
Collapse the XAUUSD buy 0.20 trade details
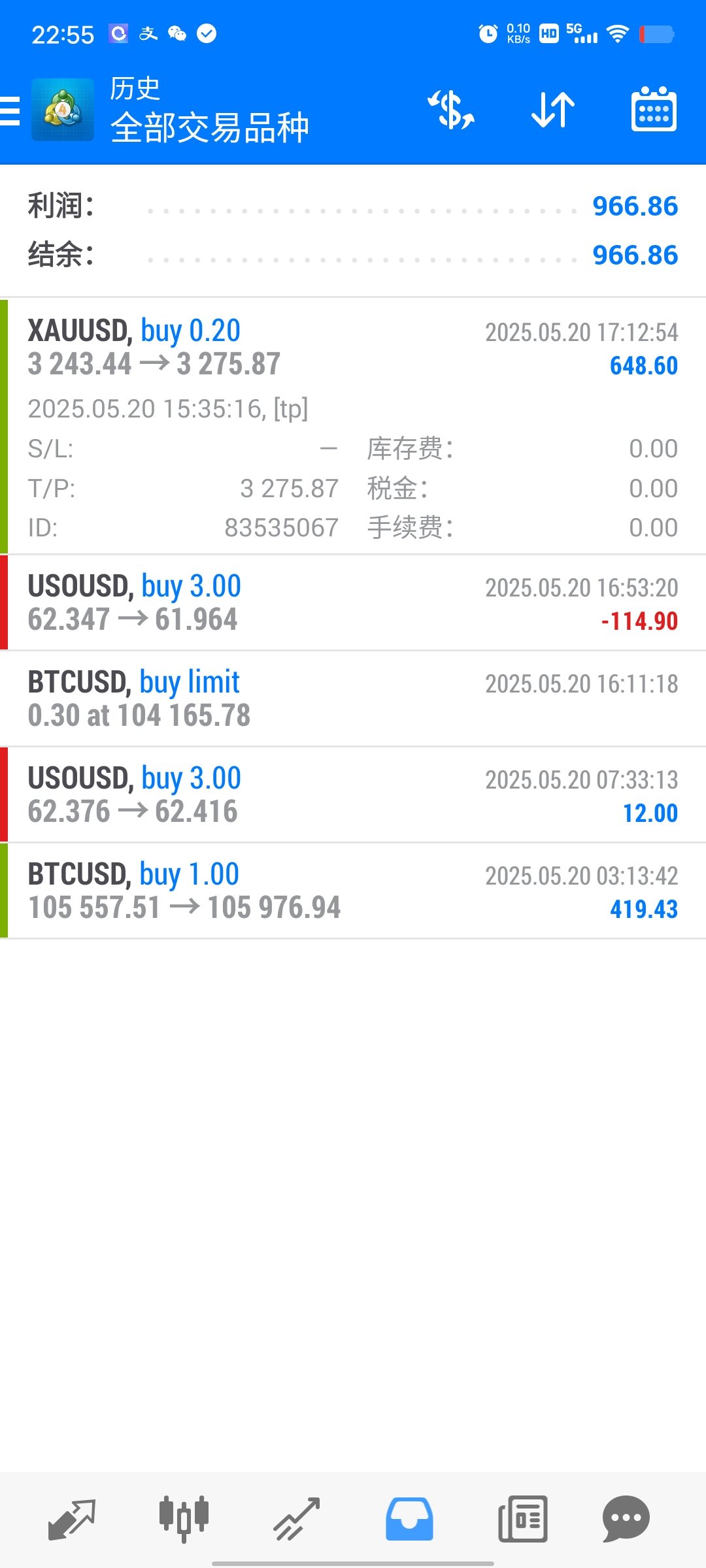(353, 426)
